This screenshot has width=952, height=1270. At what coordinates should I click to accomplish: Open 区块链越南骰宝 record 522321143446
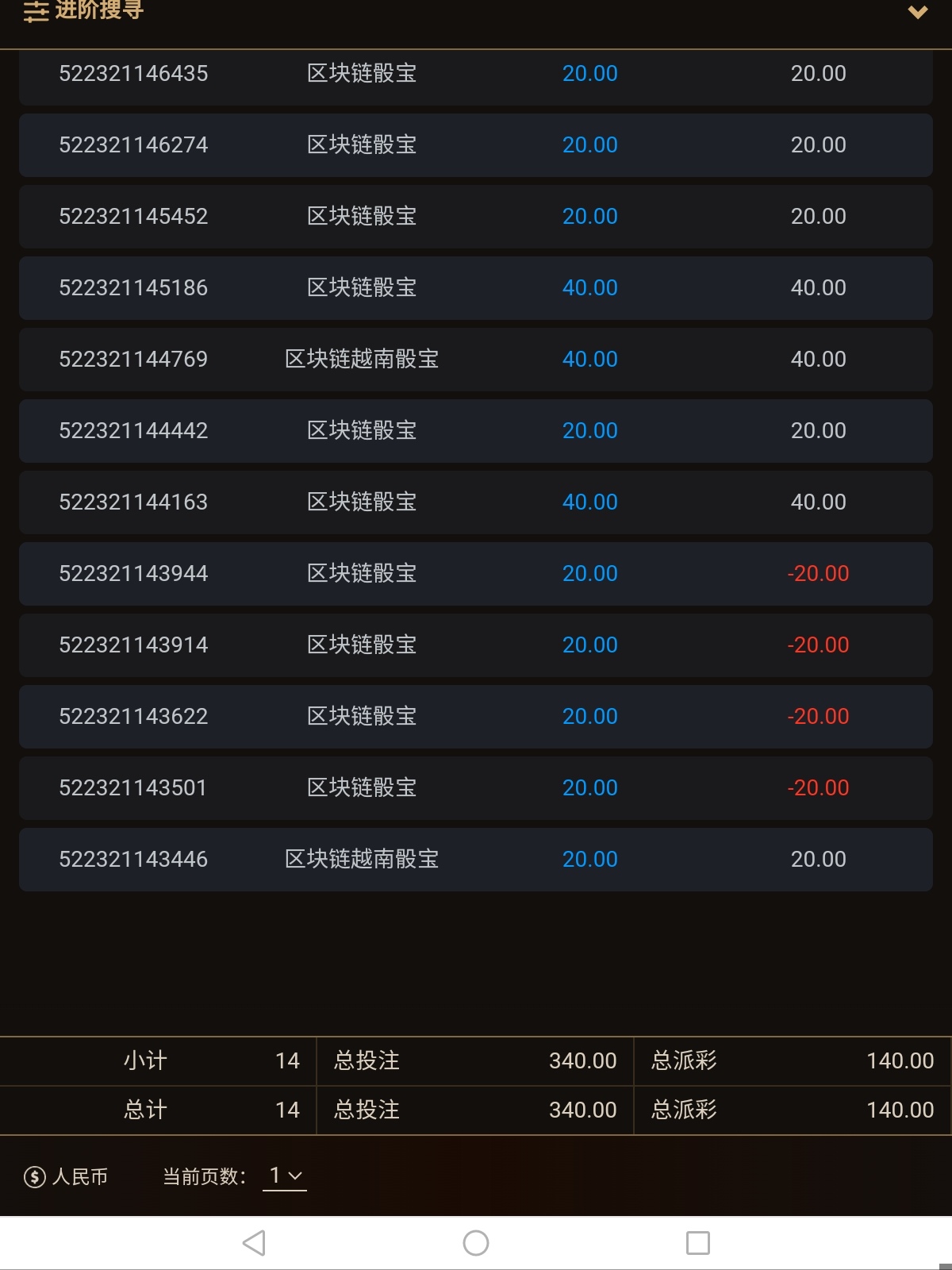[x=133, y=860]
